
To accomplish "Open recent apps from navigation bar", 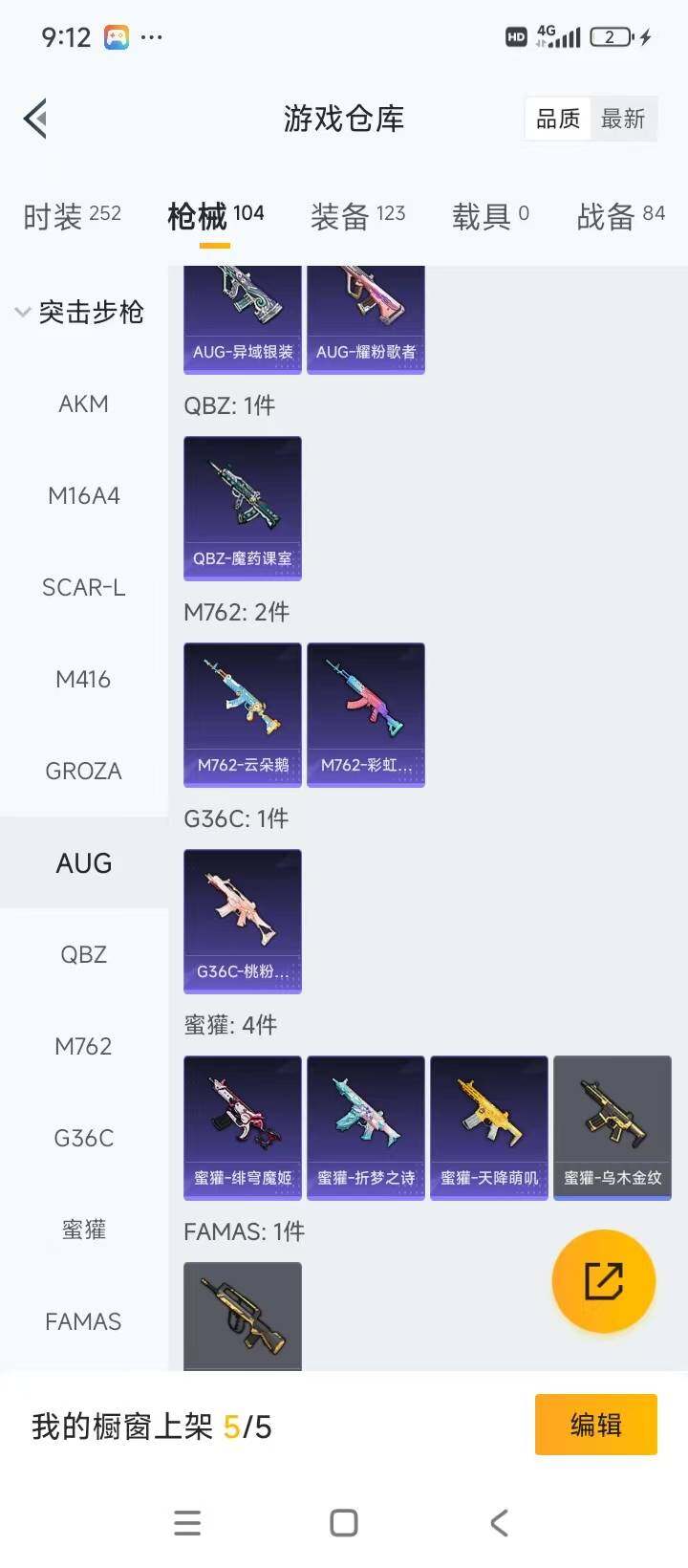I will 187,1522.
